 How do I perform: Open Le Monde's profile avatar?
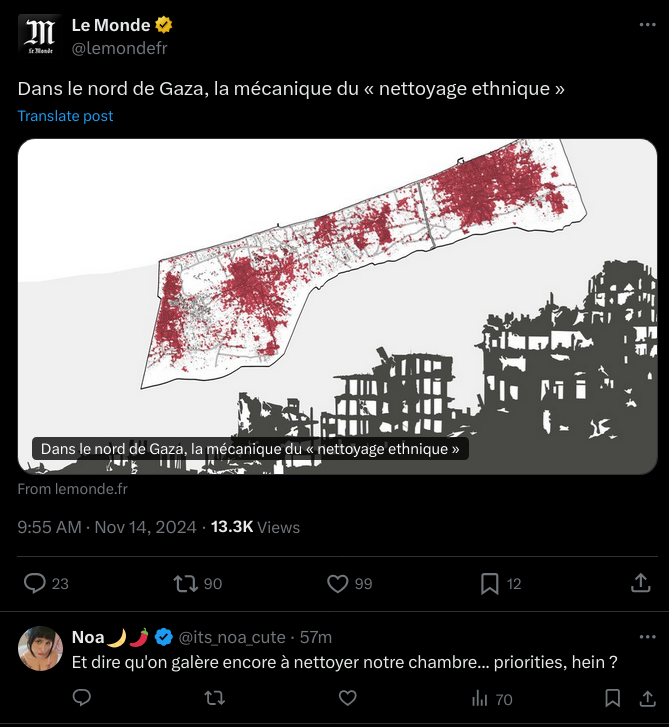40,35
